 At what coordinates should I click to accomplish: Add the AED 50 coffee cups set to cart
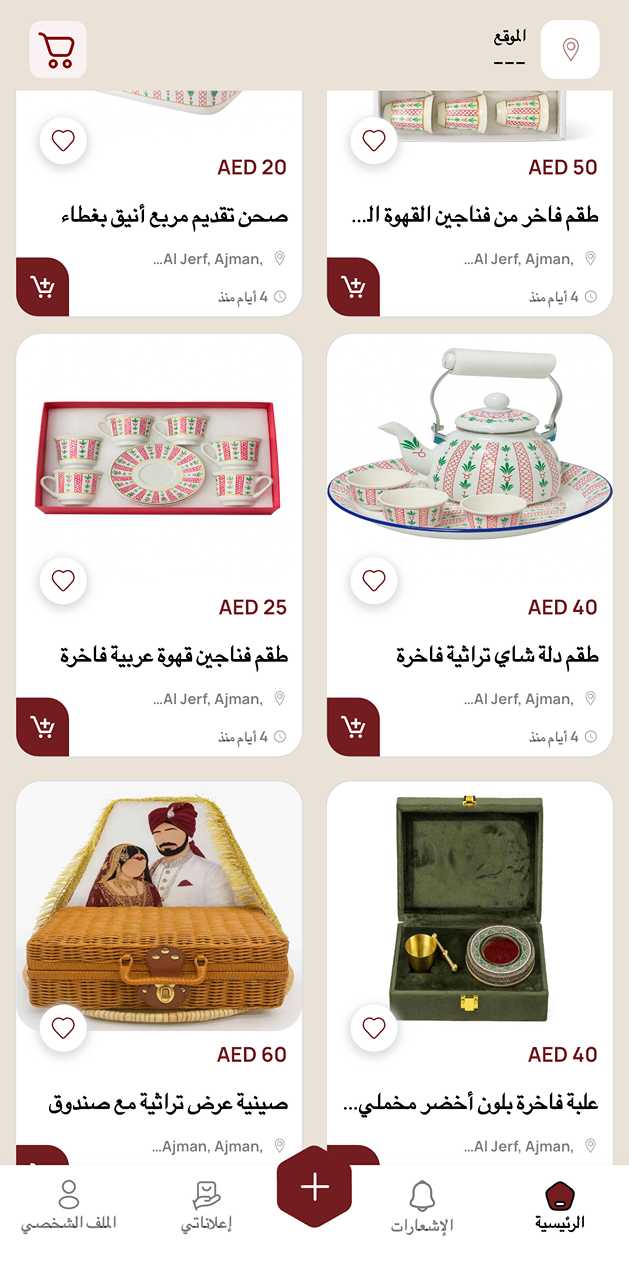(x=353, y=287)
